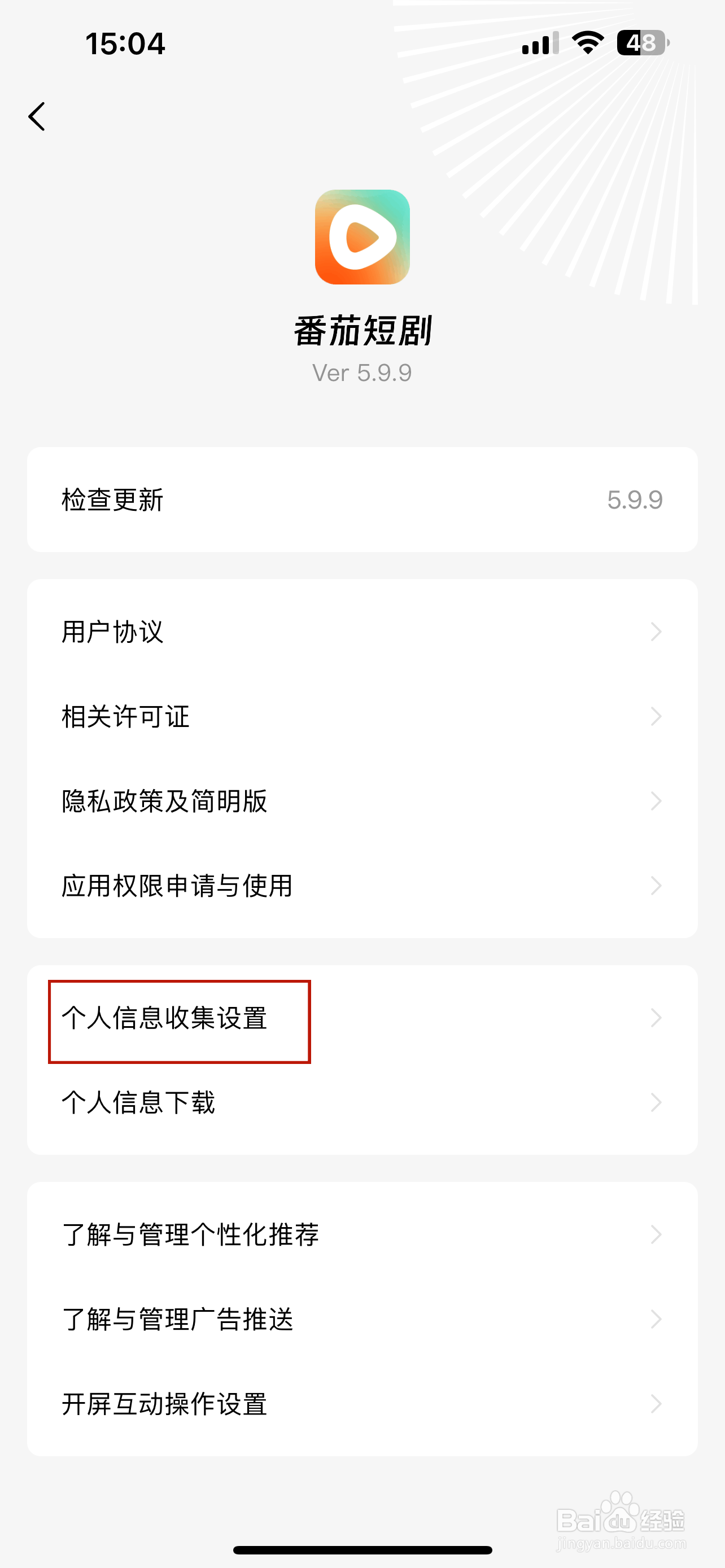Open 了解与管理广告推送

click(x=177, y=1320)
